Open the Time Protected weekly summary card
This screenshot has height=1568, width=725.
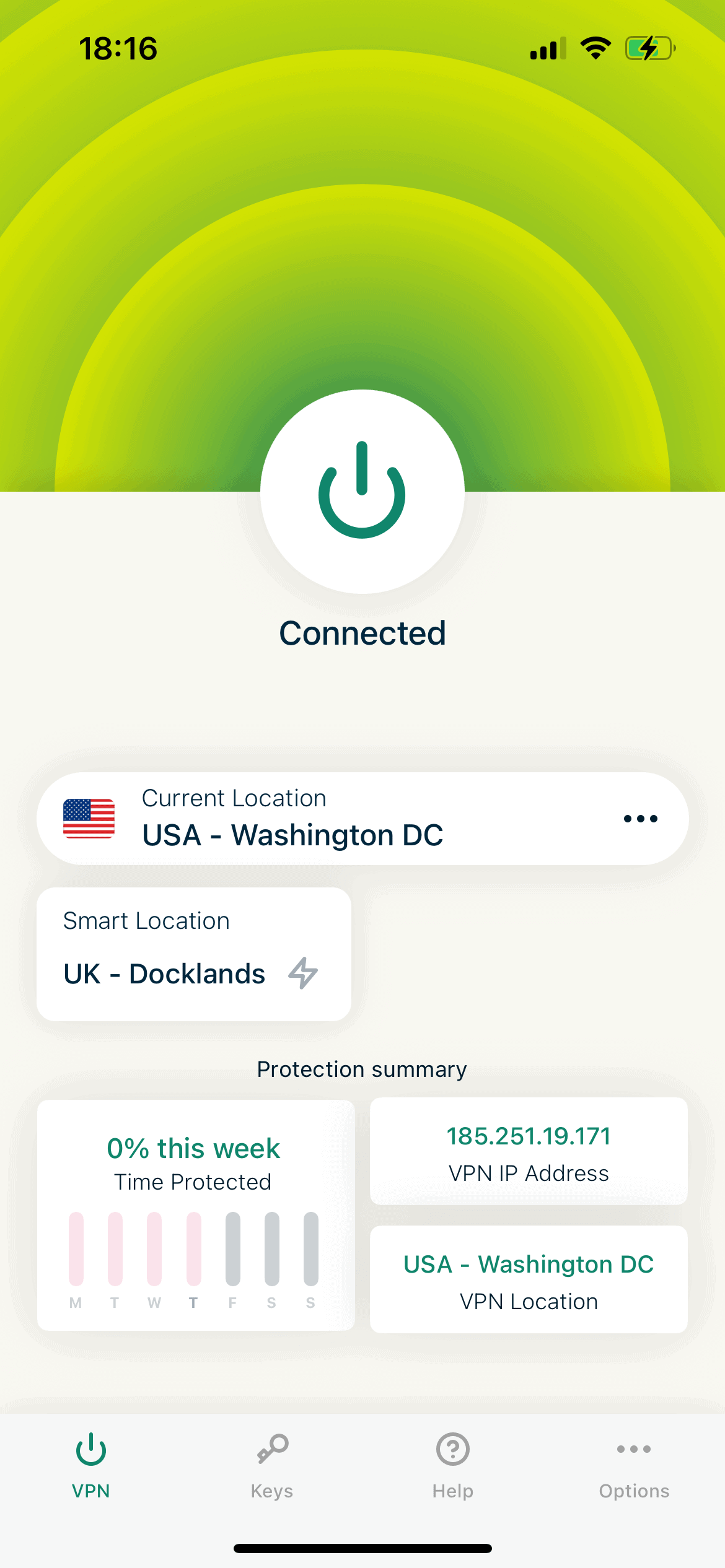click(x=196, y=1215)
